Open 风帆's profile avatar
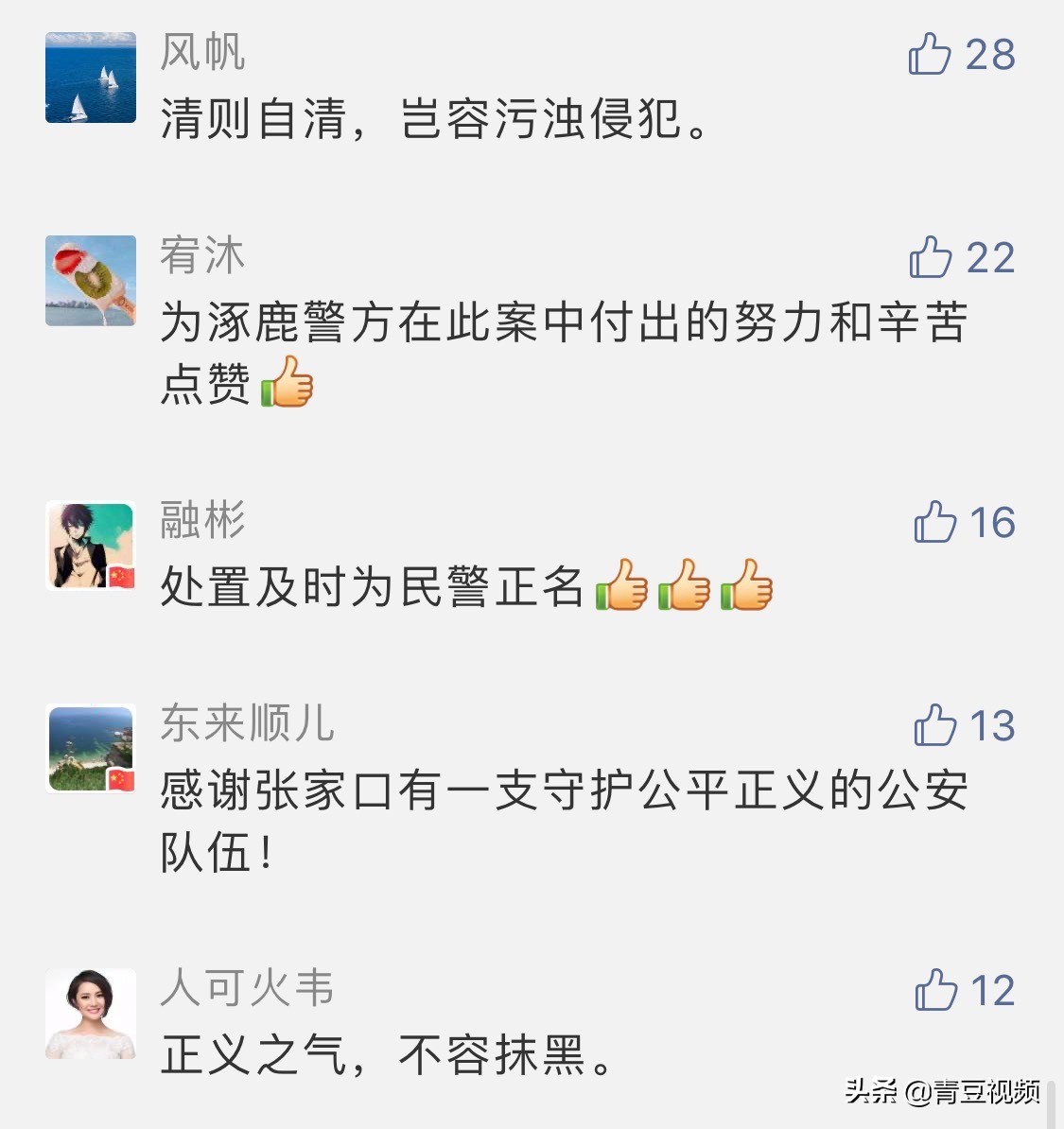This screenshot has width=1064, height=1129. (x=90, y=78)
